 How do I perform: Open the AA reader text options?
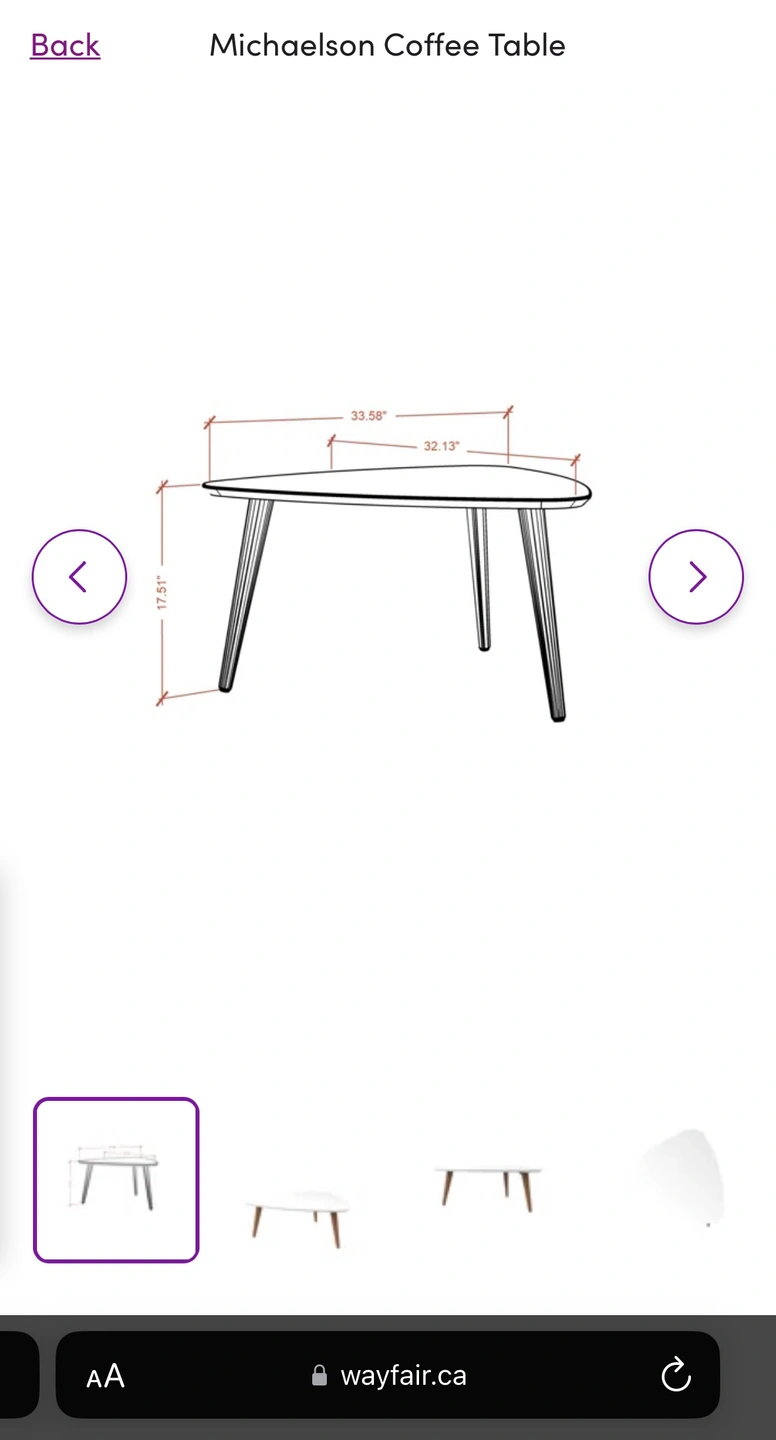(105, 1376)
